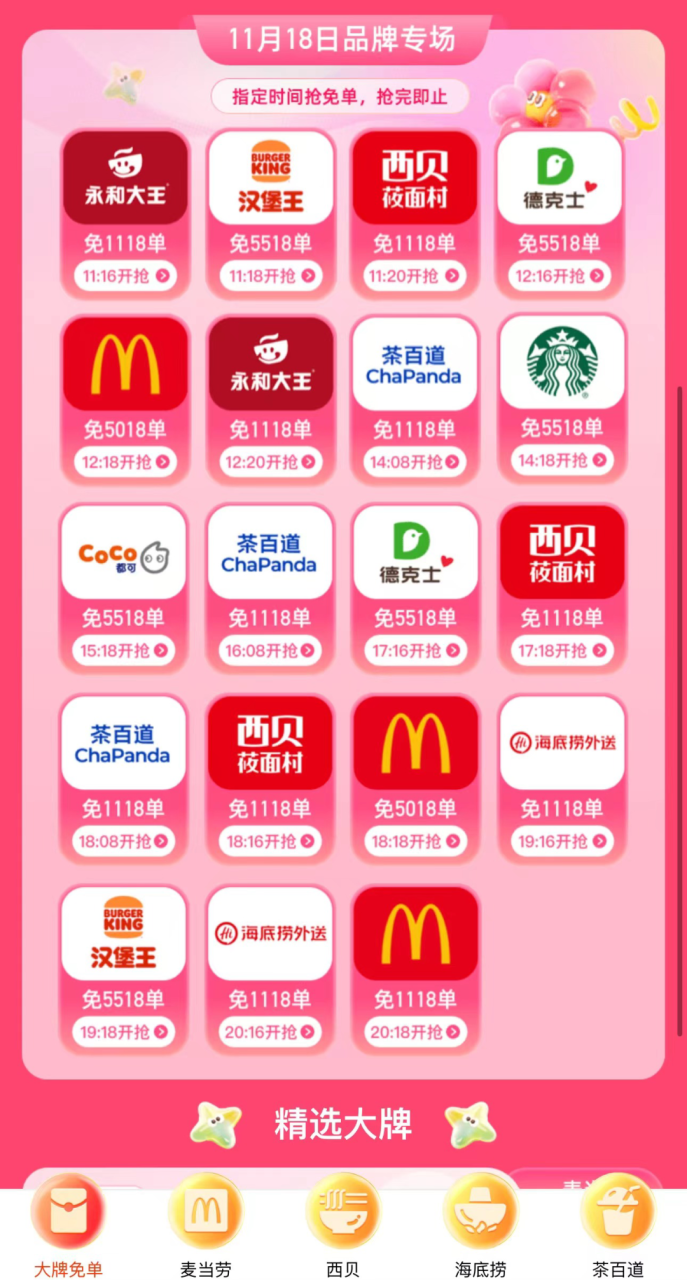Tap 汉堡王 11:18开抢 button

tap(270, 275)
